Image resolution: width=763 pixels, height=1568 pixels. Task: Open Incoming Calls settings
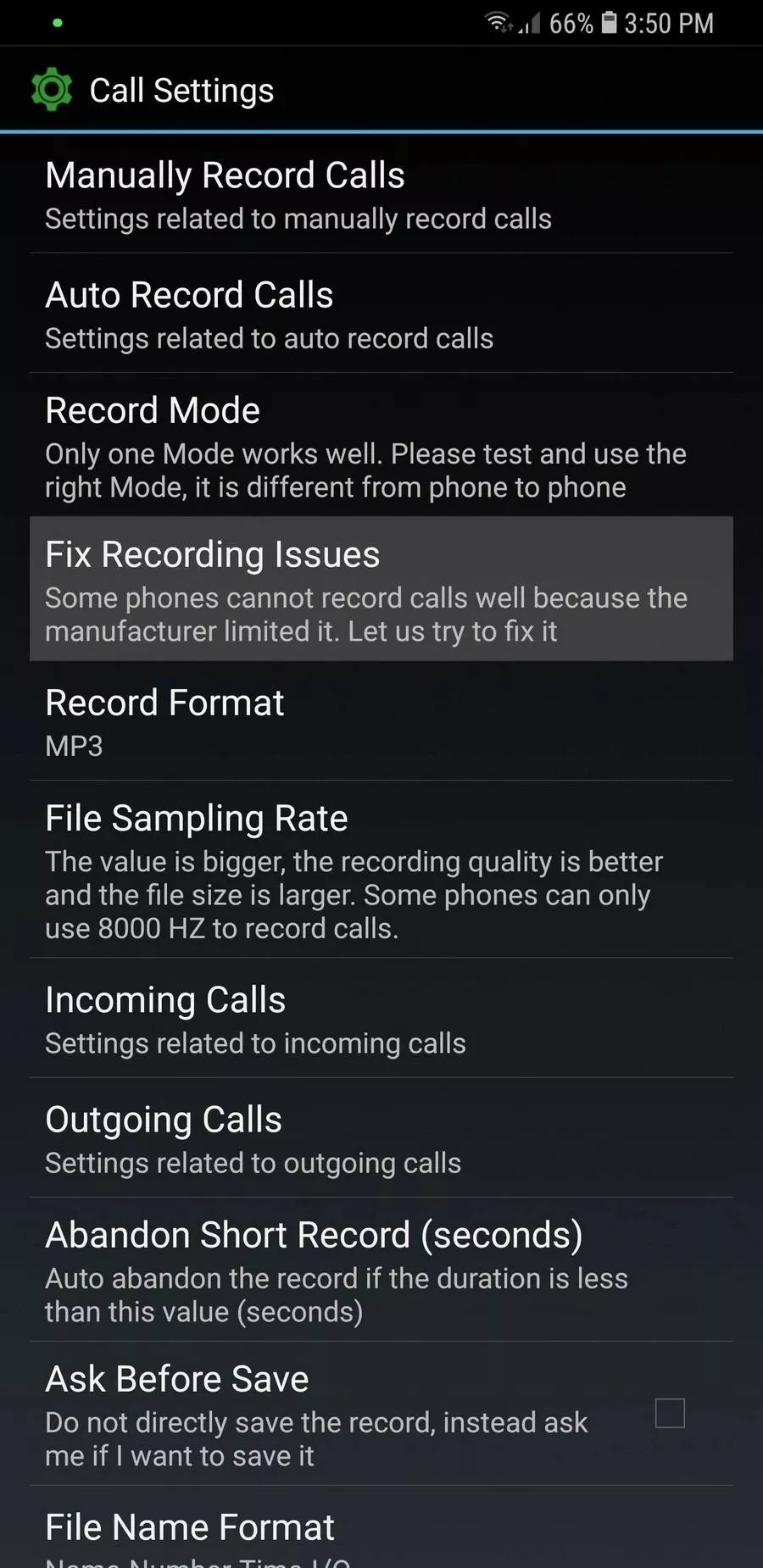point(381,1019)
